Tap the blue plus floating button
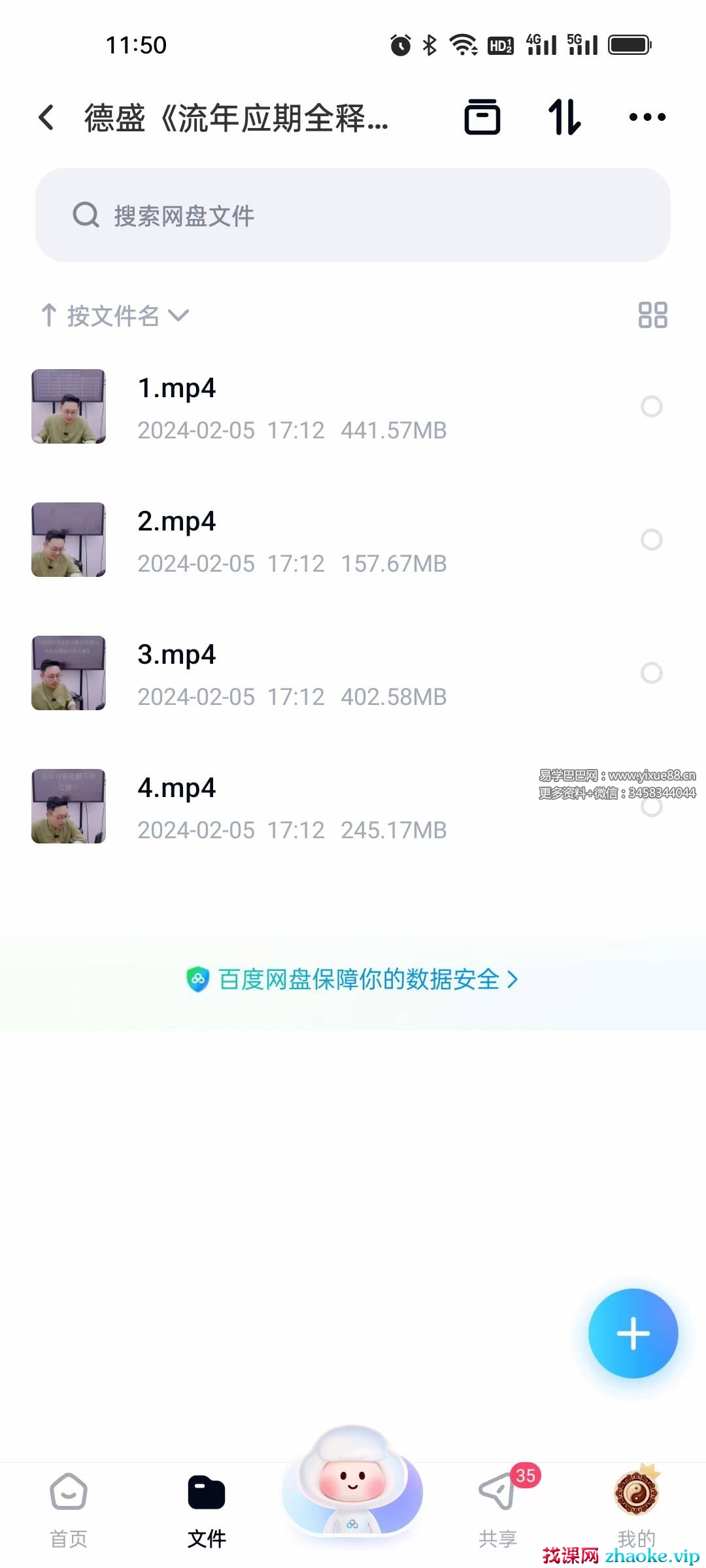The width and height of the screenshot is (706, 1568). [x=633, y=1333]
